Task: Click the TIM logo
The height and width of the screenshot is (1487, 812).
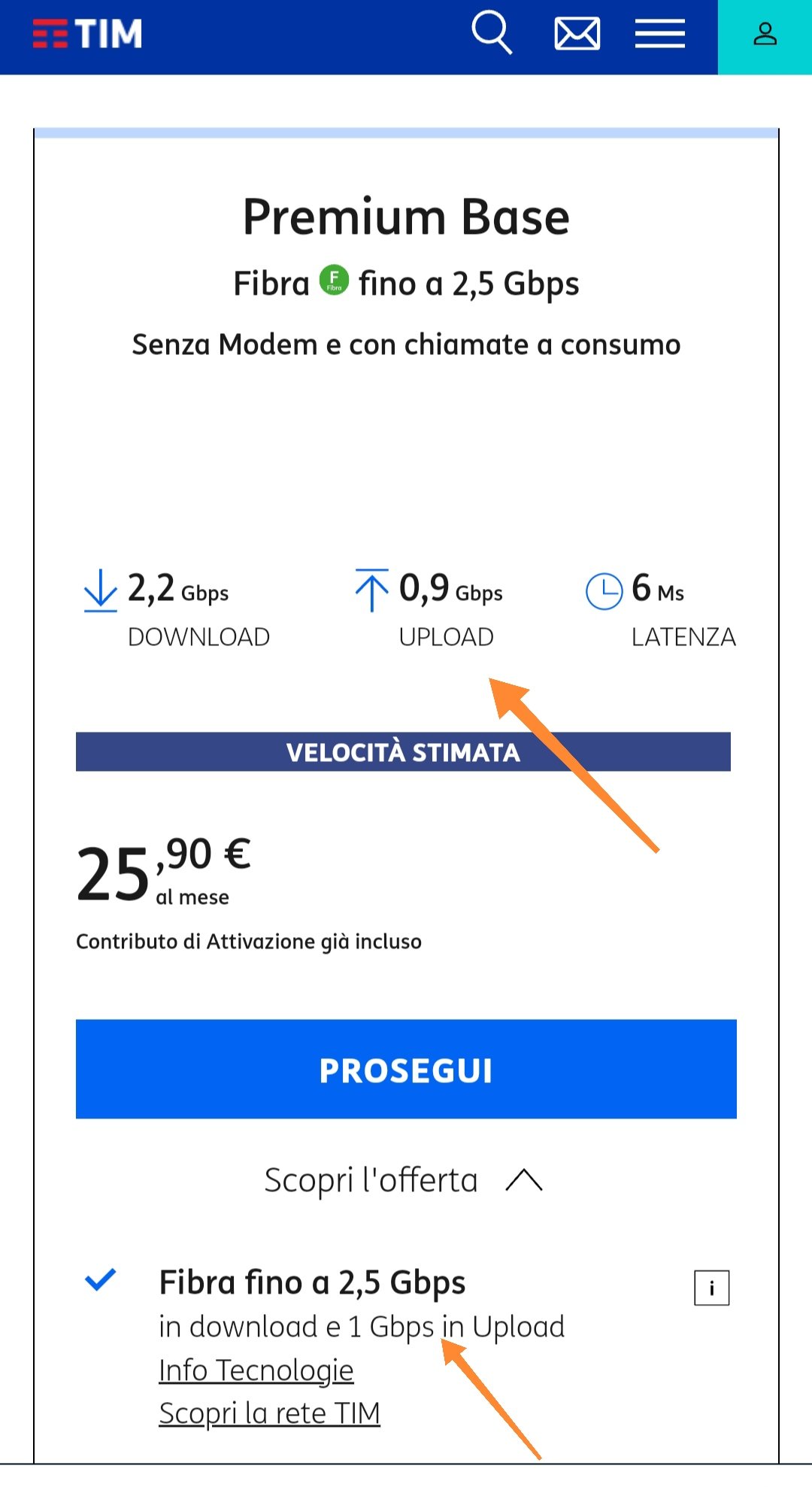Action: 86,33
